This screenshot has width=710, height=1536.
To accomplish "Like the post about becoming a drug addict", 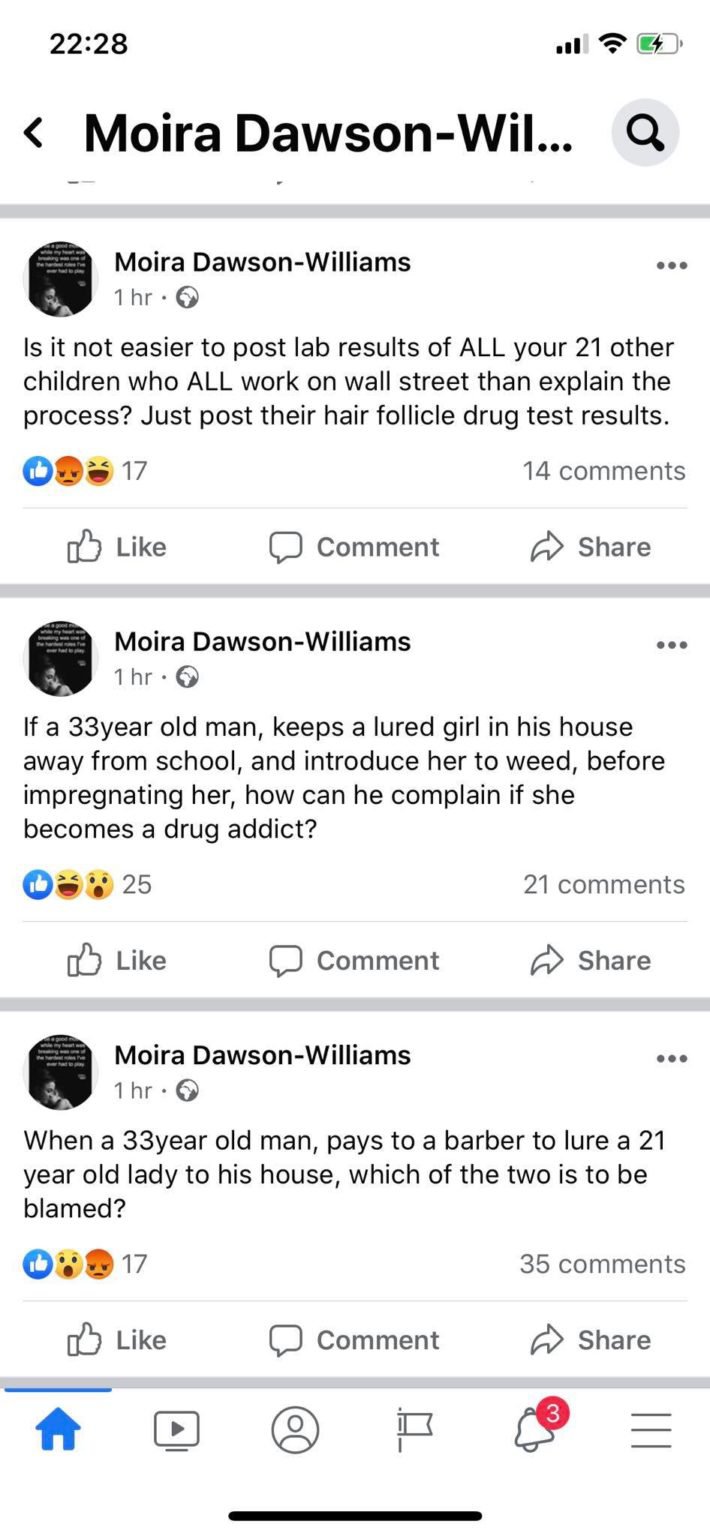I will (116, 960).
